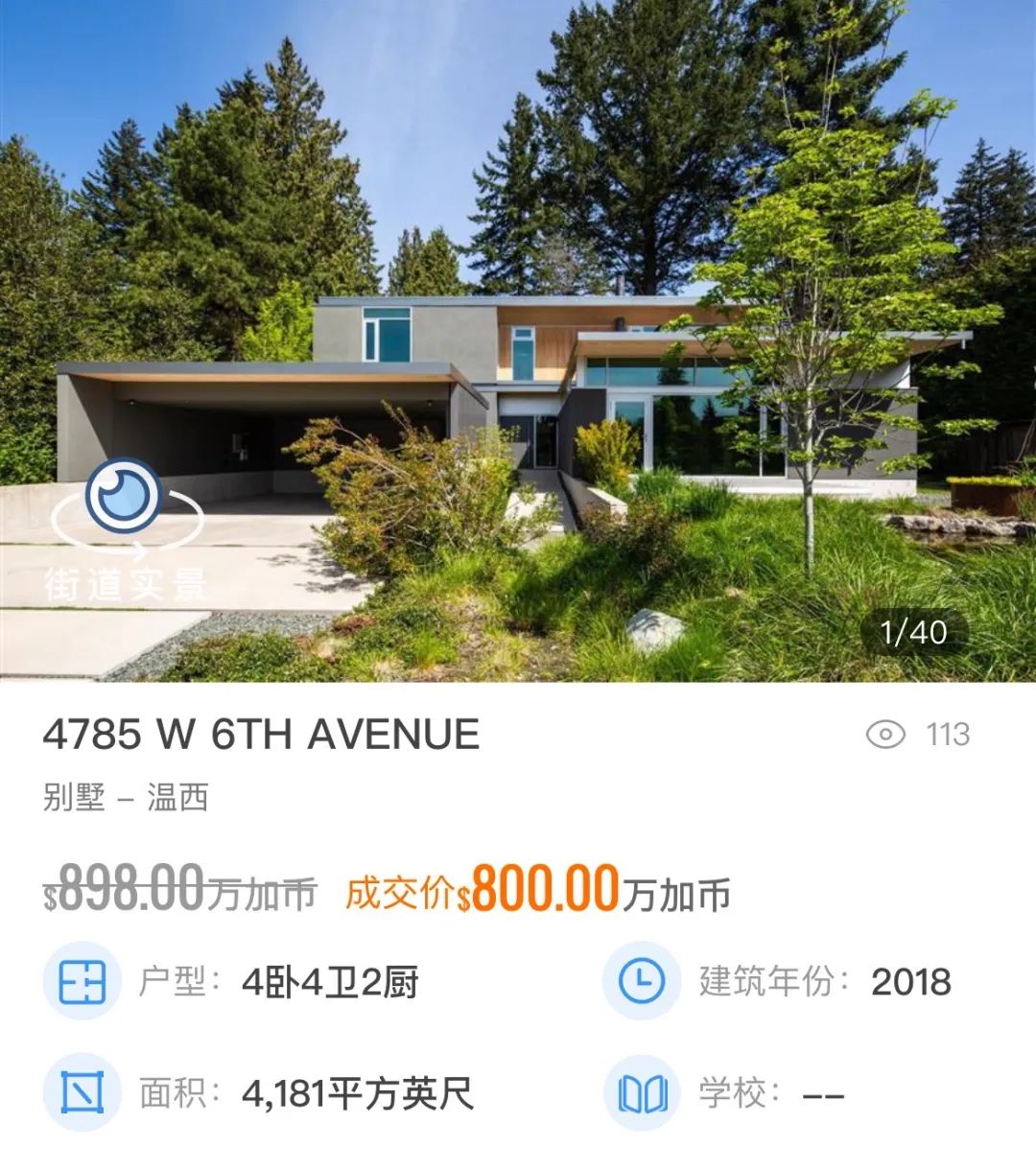Click the clock icon next to 建筑年份

coord(641,979)
